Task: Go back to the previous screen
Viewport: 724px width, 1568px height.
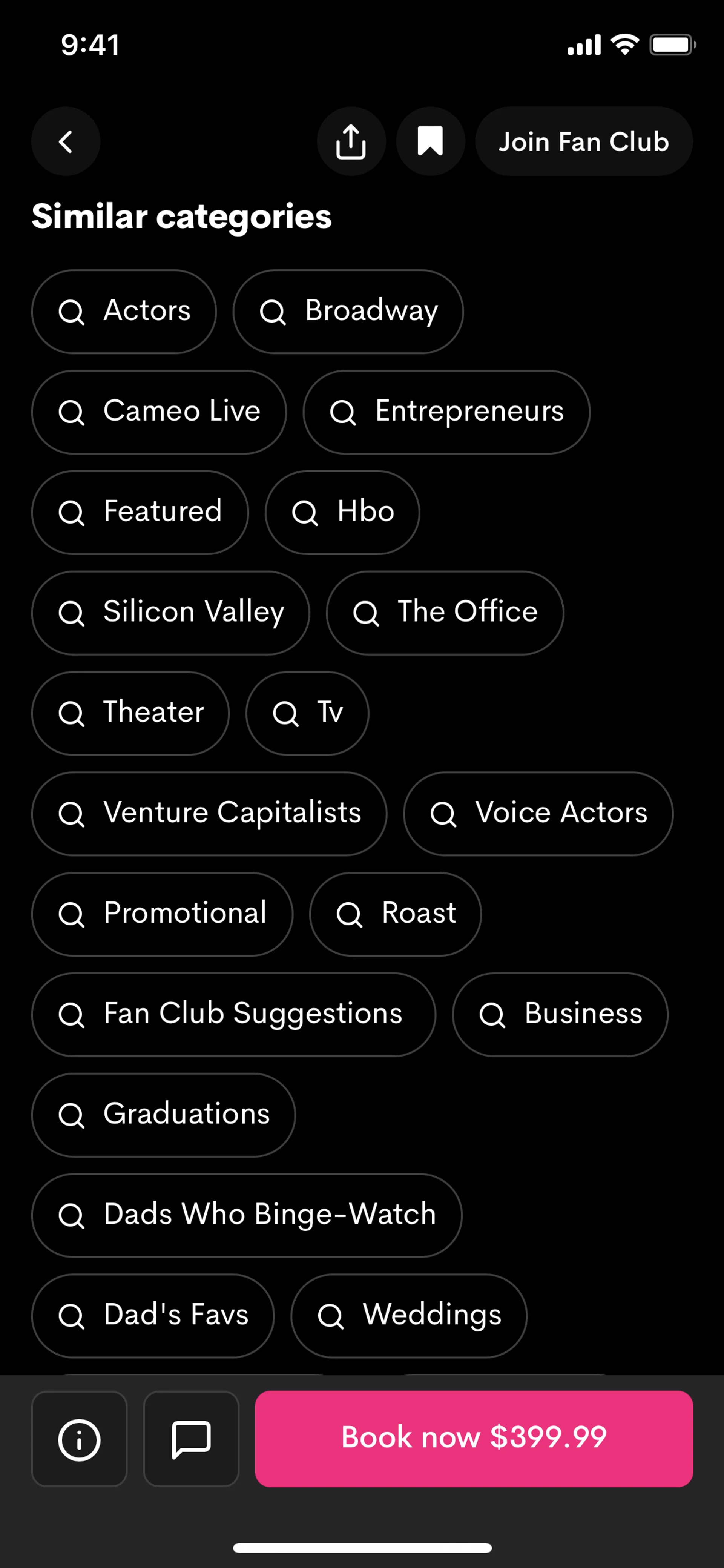Action: (66, 142)
